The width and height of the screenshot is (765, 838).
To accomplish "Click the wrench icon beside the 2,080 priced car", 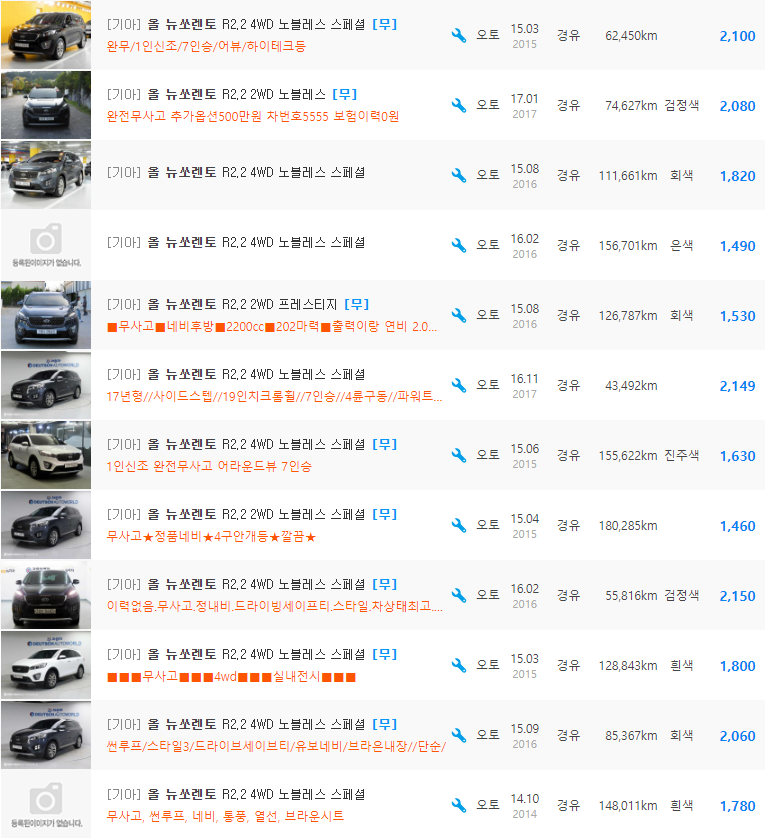I will (x=459, y=105).
